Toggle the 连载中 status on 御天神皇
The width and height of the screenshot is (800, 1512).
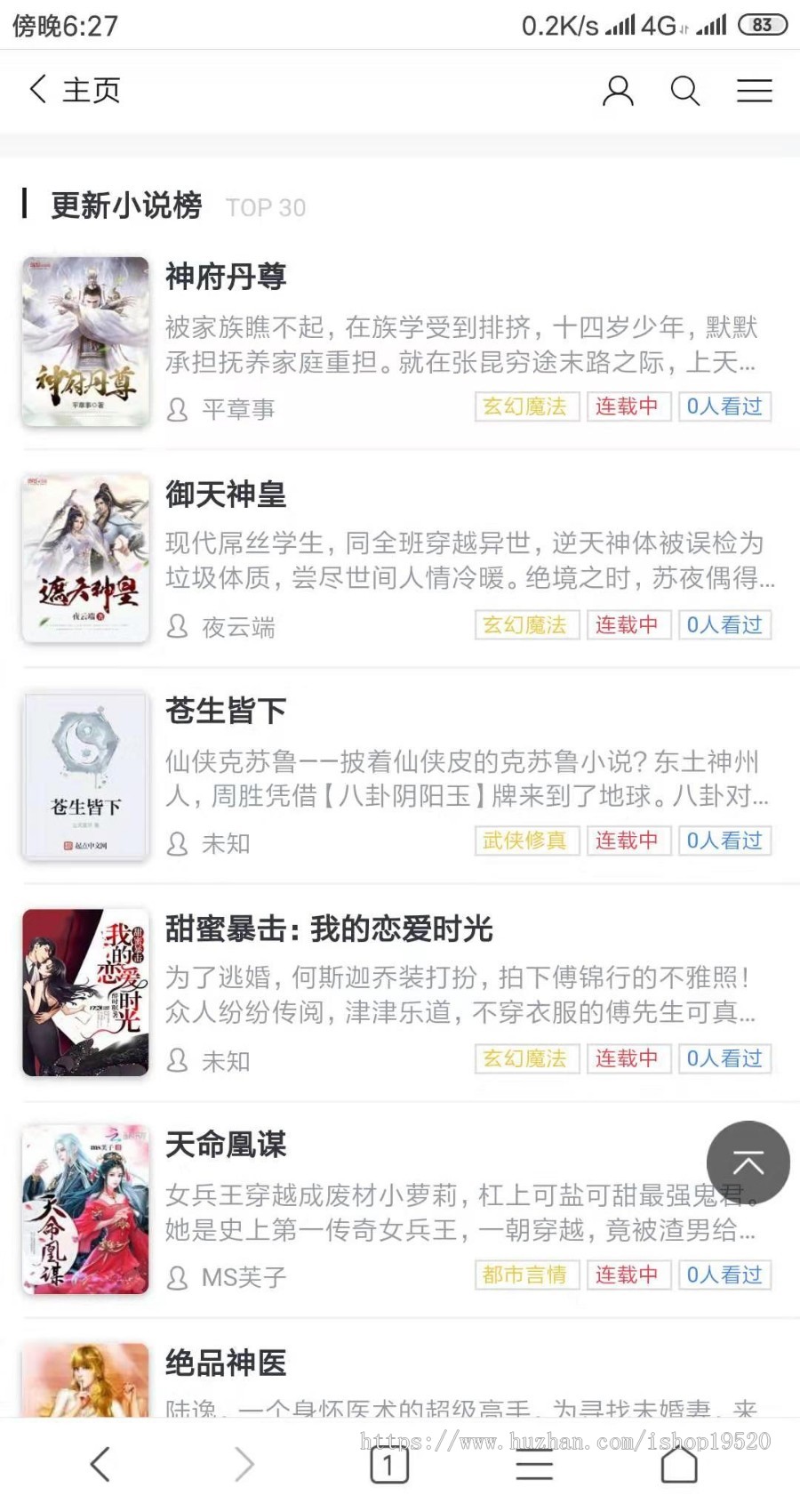(628, 624)
